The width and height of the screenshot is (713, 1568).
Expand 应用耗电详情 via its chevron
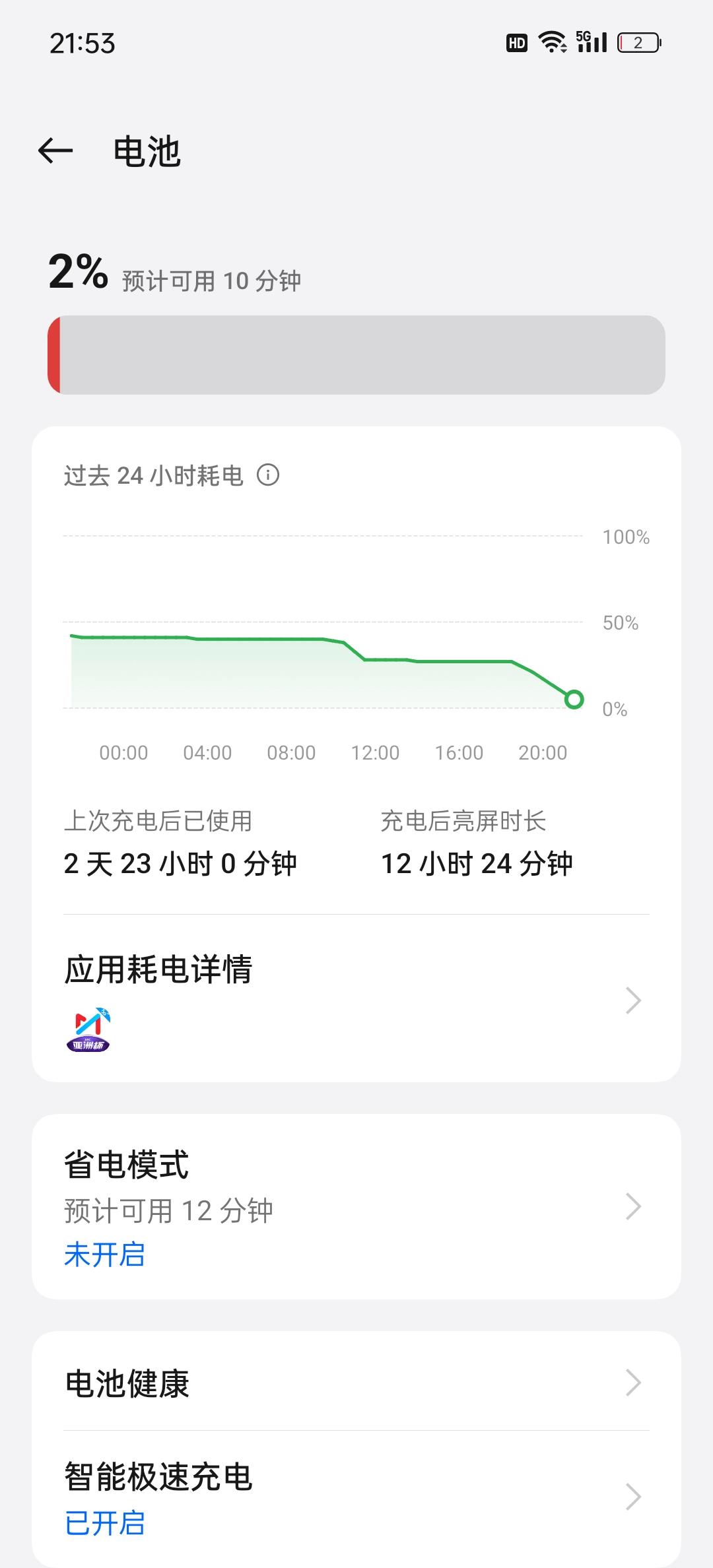[632, 1000]
